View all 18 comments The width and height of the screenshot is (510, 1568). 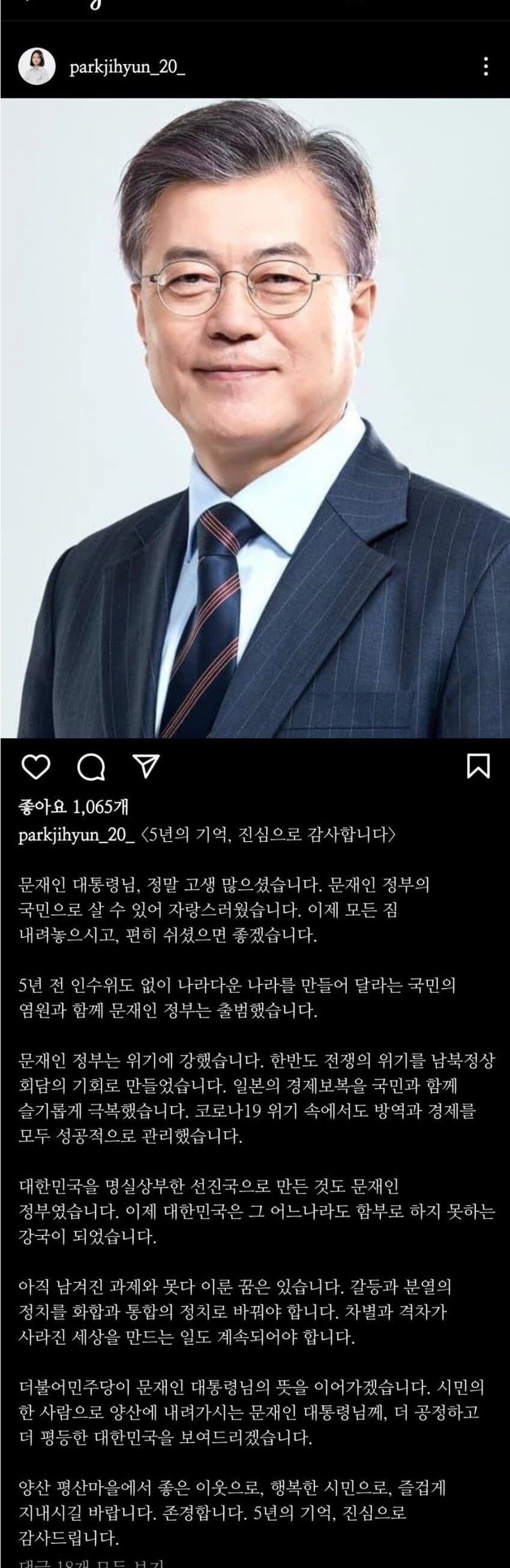click(91, 1563)
